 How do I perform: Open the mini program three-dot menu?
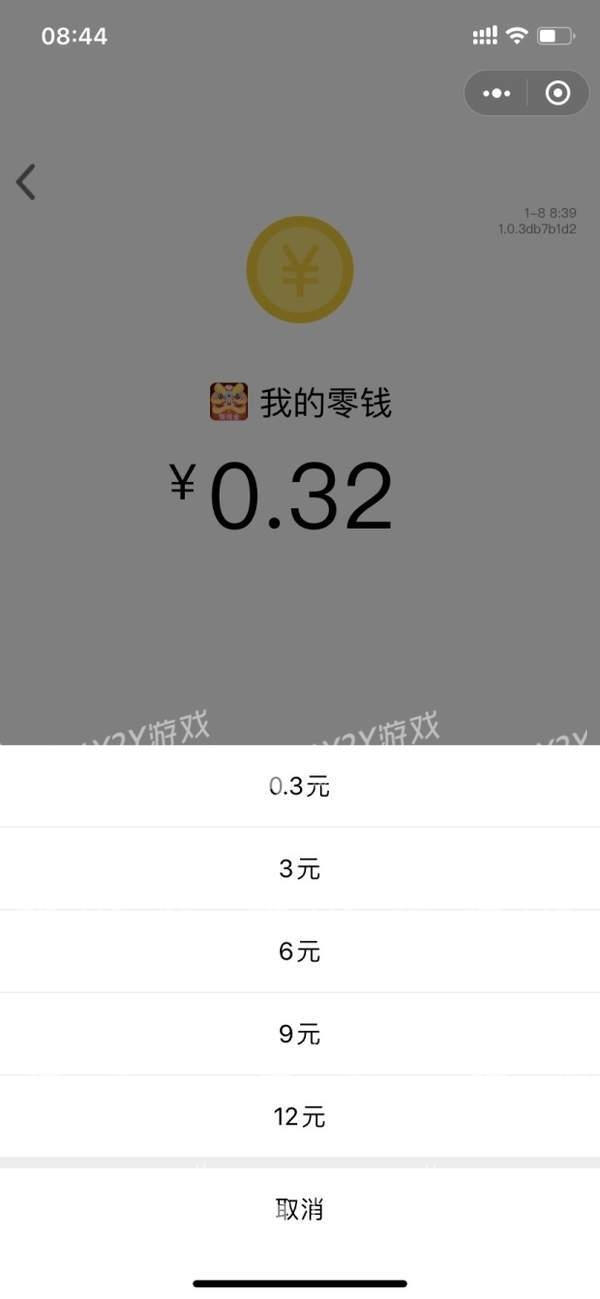(x=496, y=93)
